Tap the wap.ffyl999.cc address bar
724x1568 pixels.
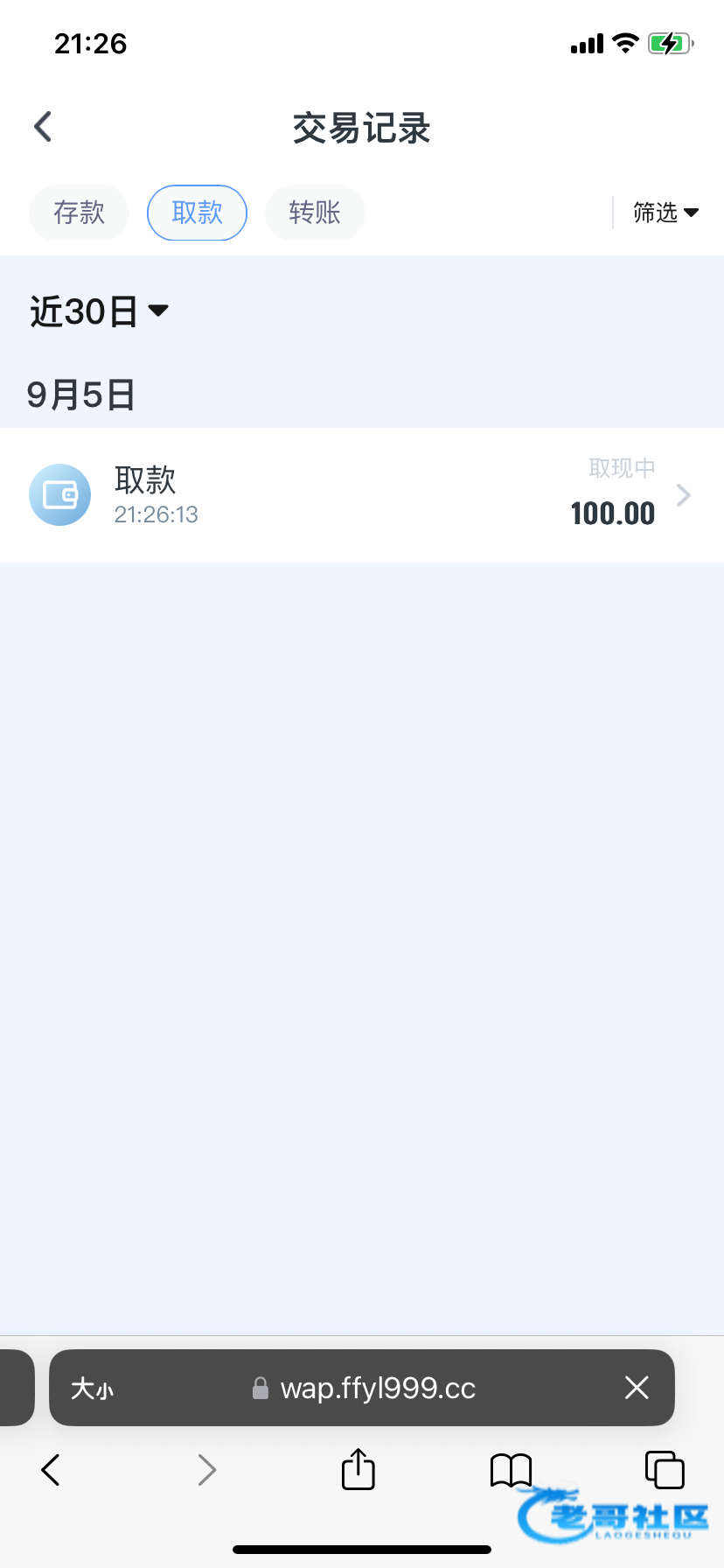(x=376, y=1389)
